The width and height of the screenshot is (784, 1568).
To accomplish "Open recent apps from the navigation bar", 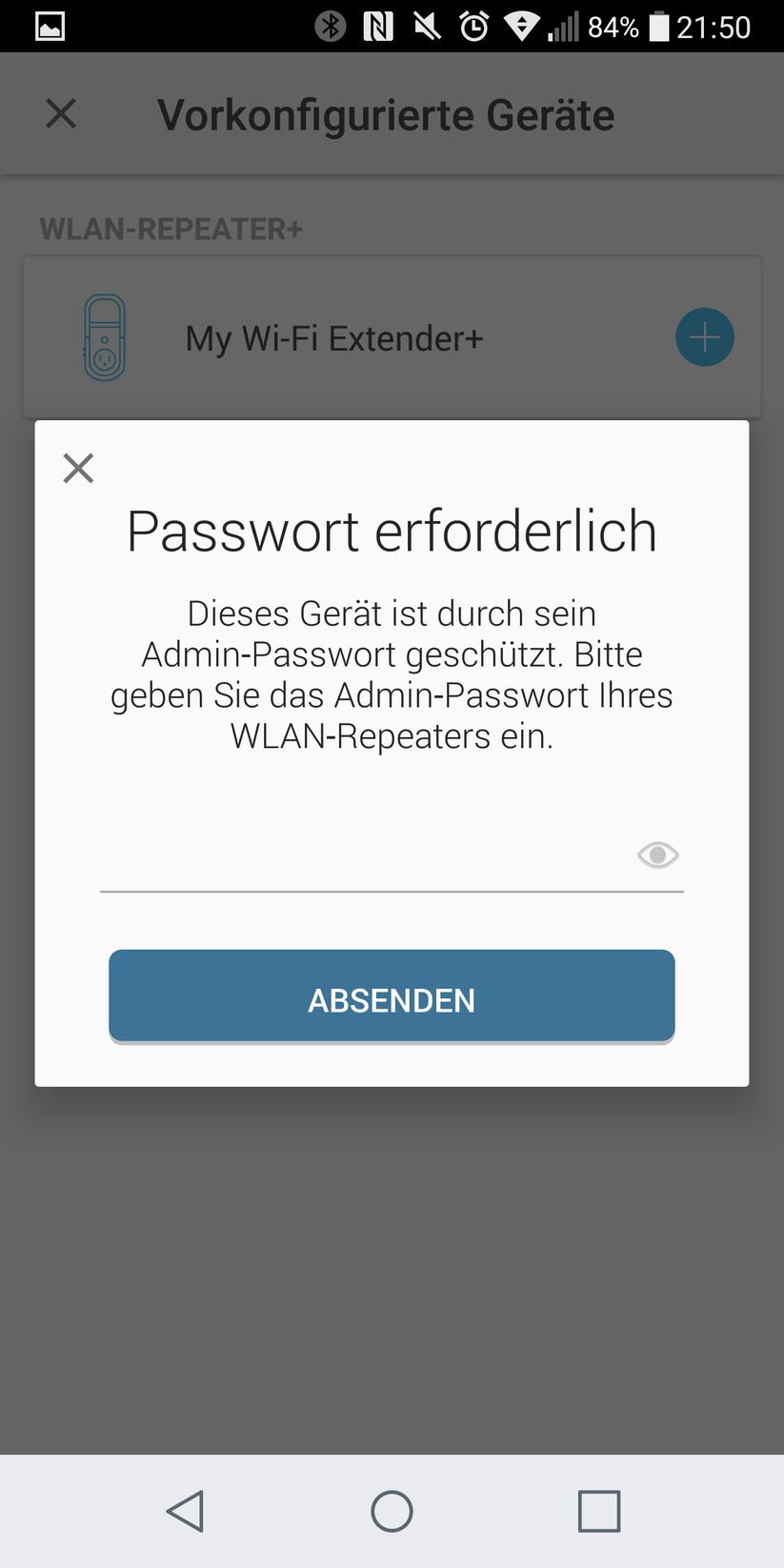I will tap(598, 1511).
